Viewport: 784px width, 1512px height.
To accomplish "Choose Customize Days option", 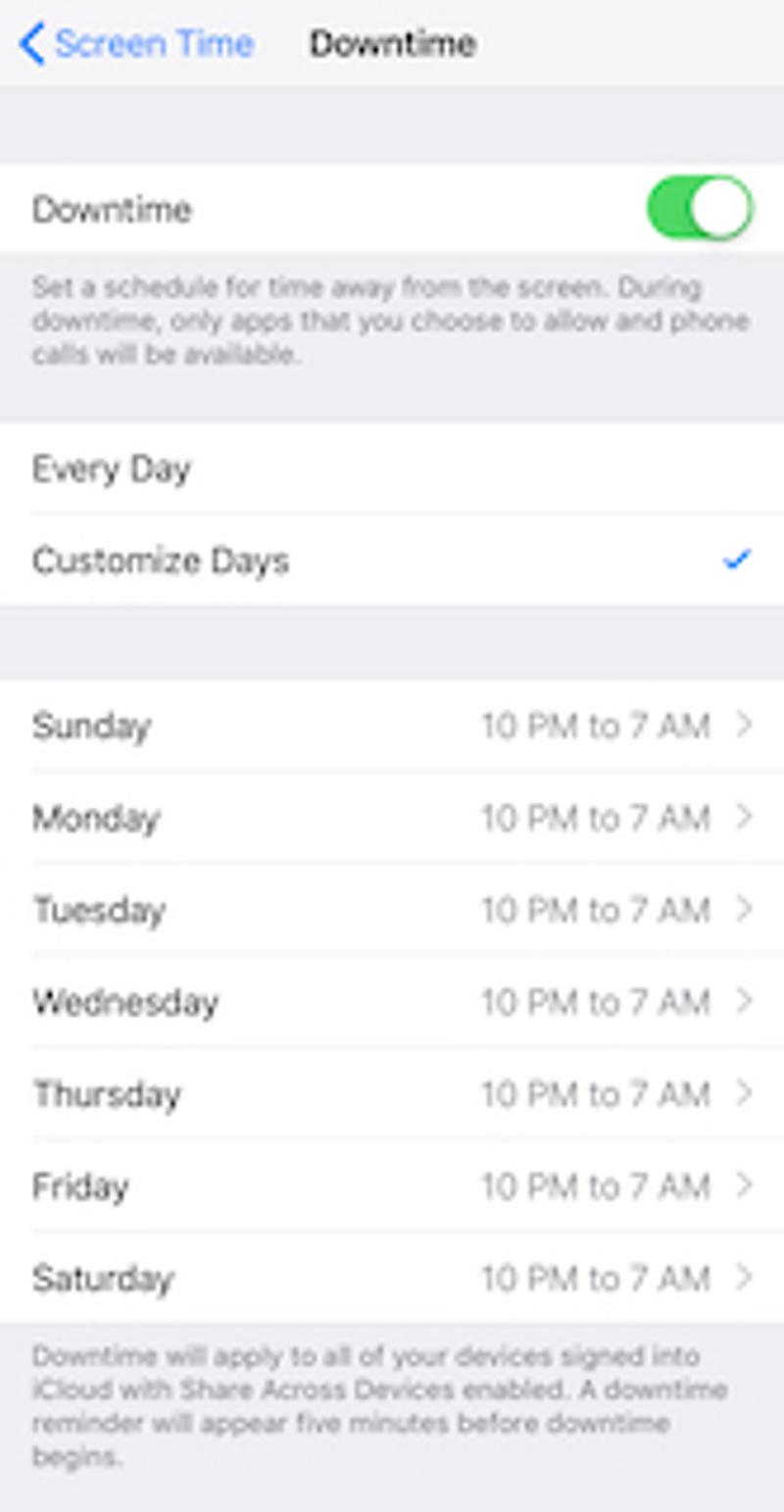I will click(x=392, y=561).
